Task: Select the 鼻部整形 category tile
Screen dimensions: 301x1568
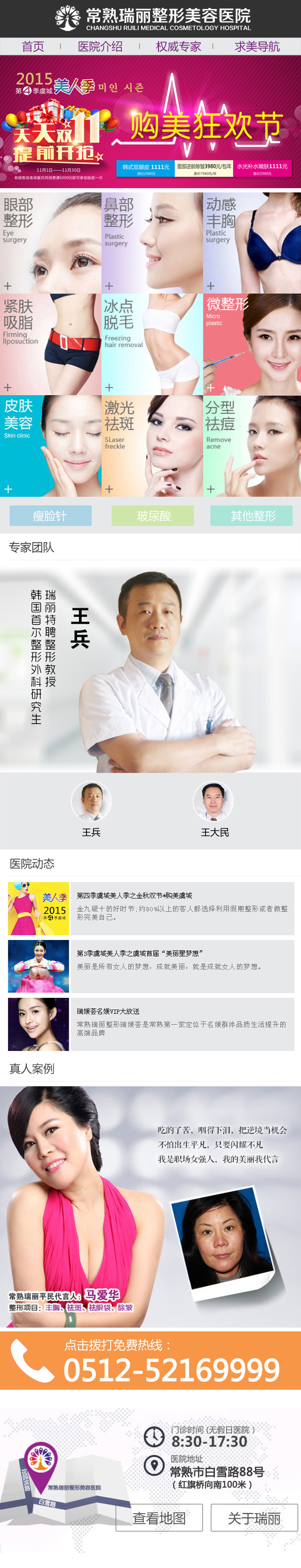Action: point(151,243)
